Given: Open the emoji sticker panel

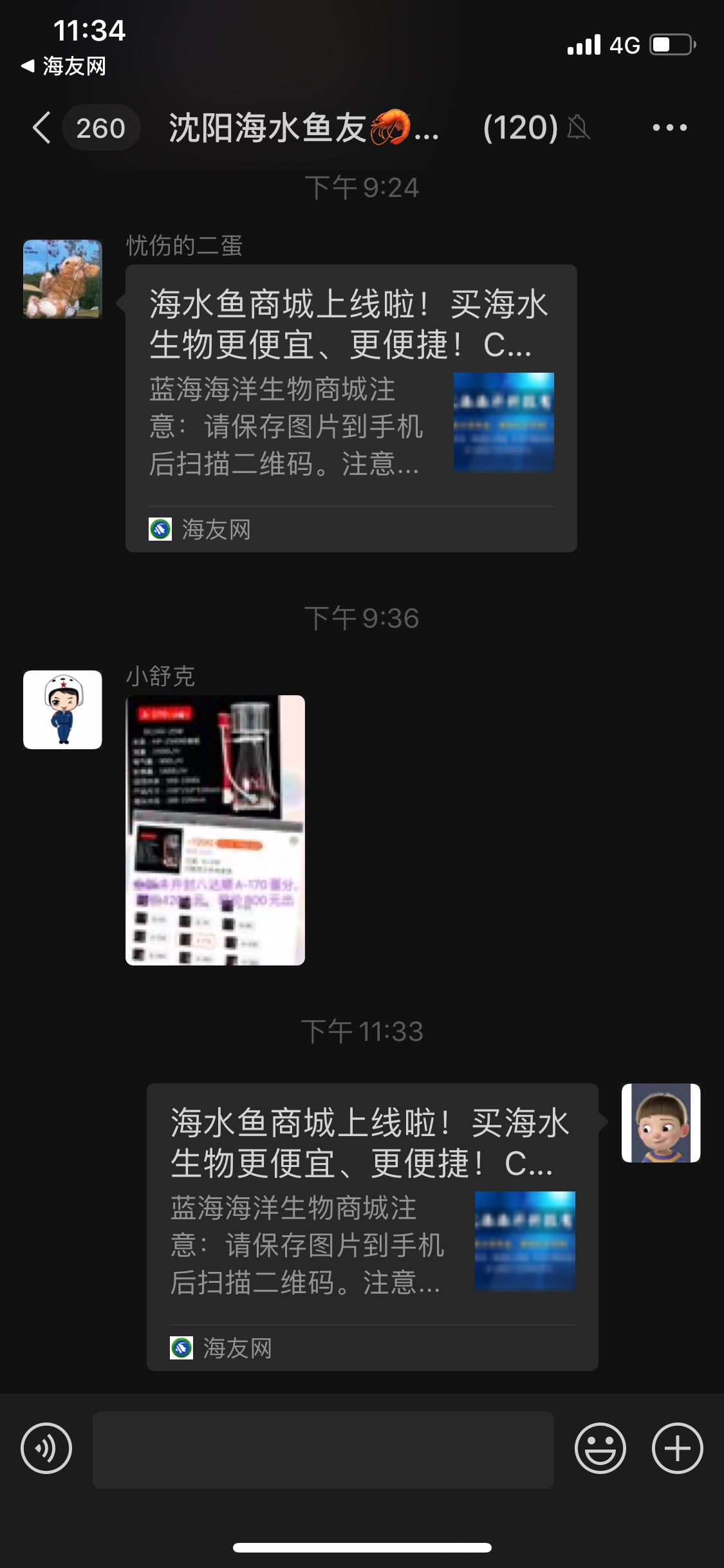Looking at the screenshot, I should [x=600, y=1449].
